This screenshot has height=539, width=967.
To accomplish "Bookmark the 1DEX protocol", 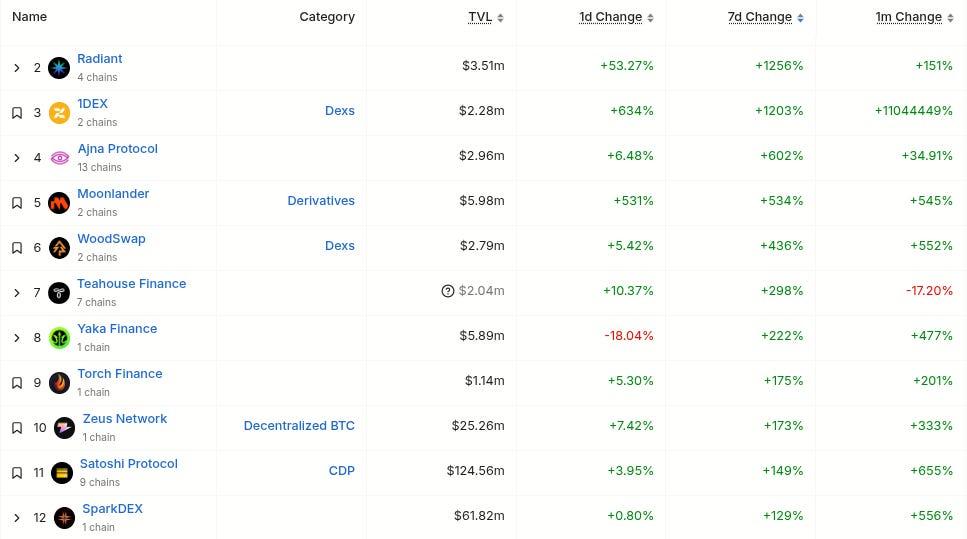I will point(17,113).
